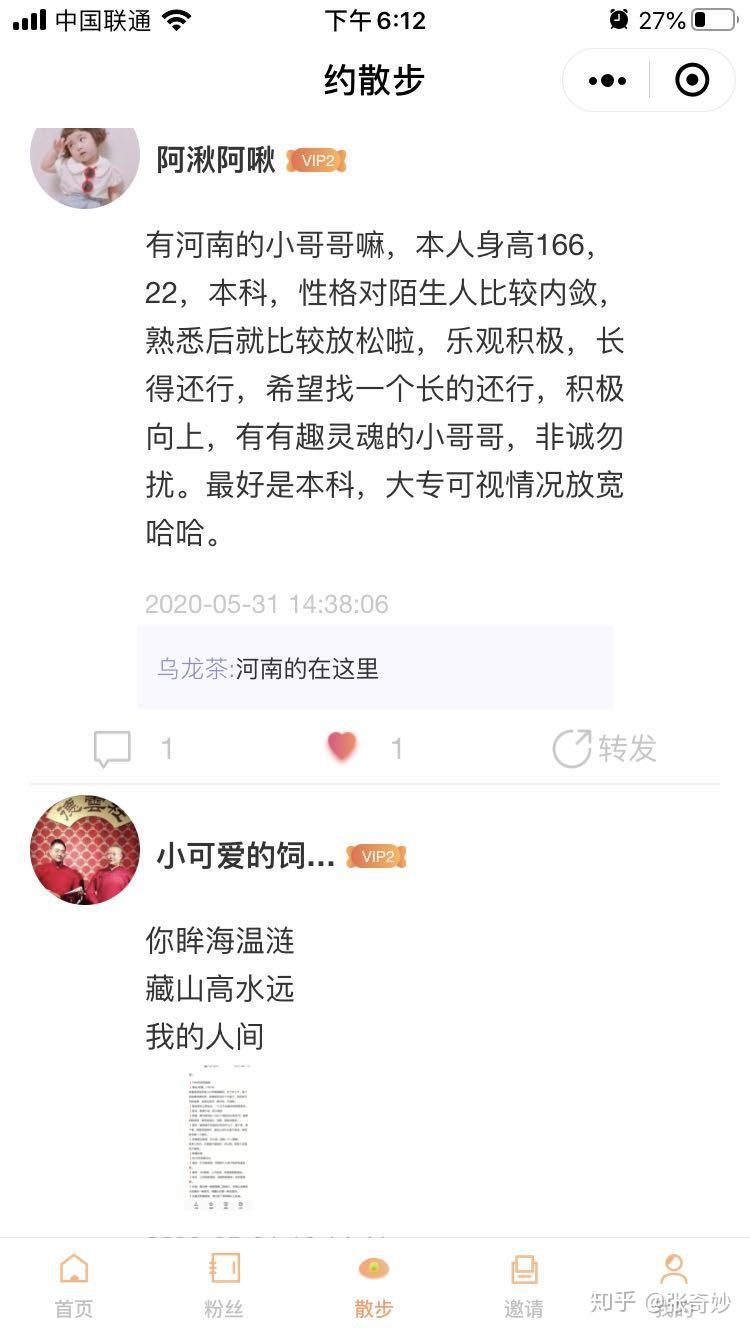Switch to the 我的 tab

tap(674, 1284)
